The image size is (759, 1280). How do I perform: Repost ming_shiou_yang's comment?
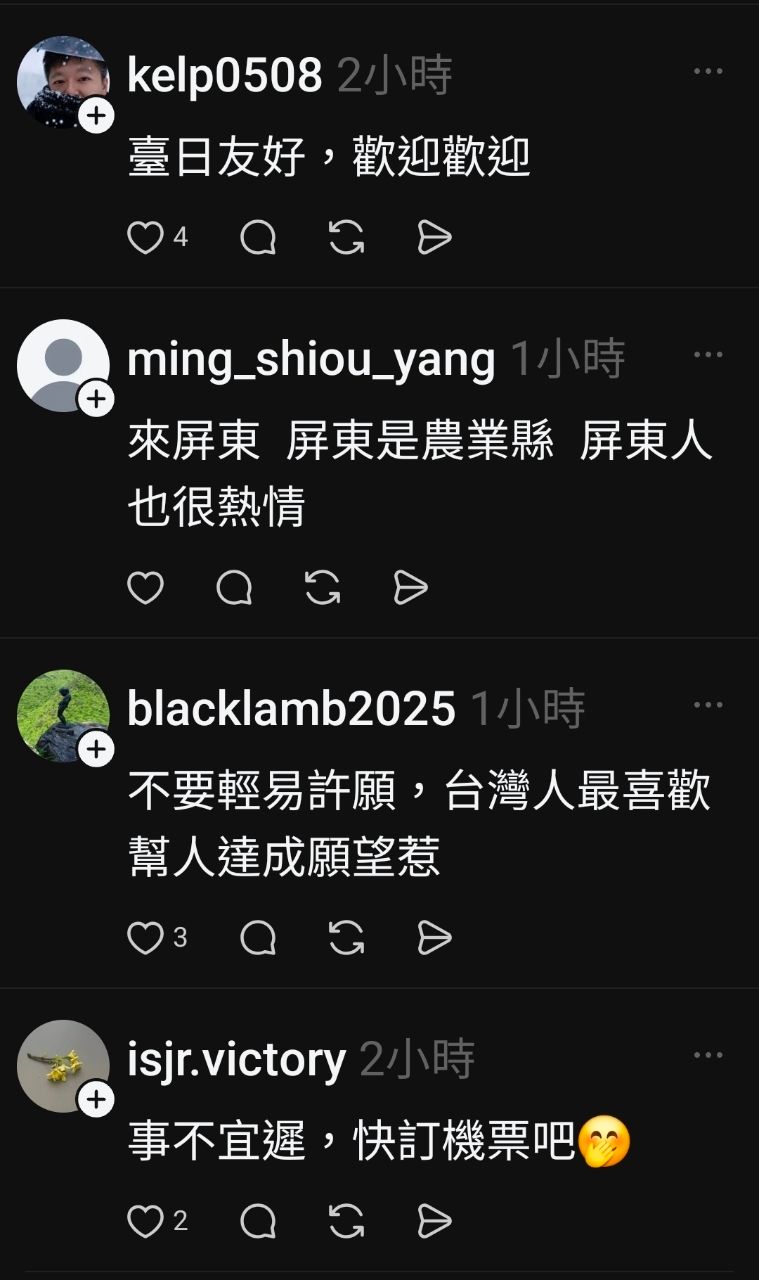pos(322,588)
